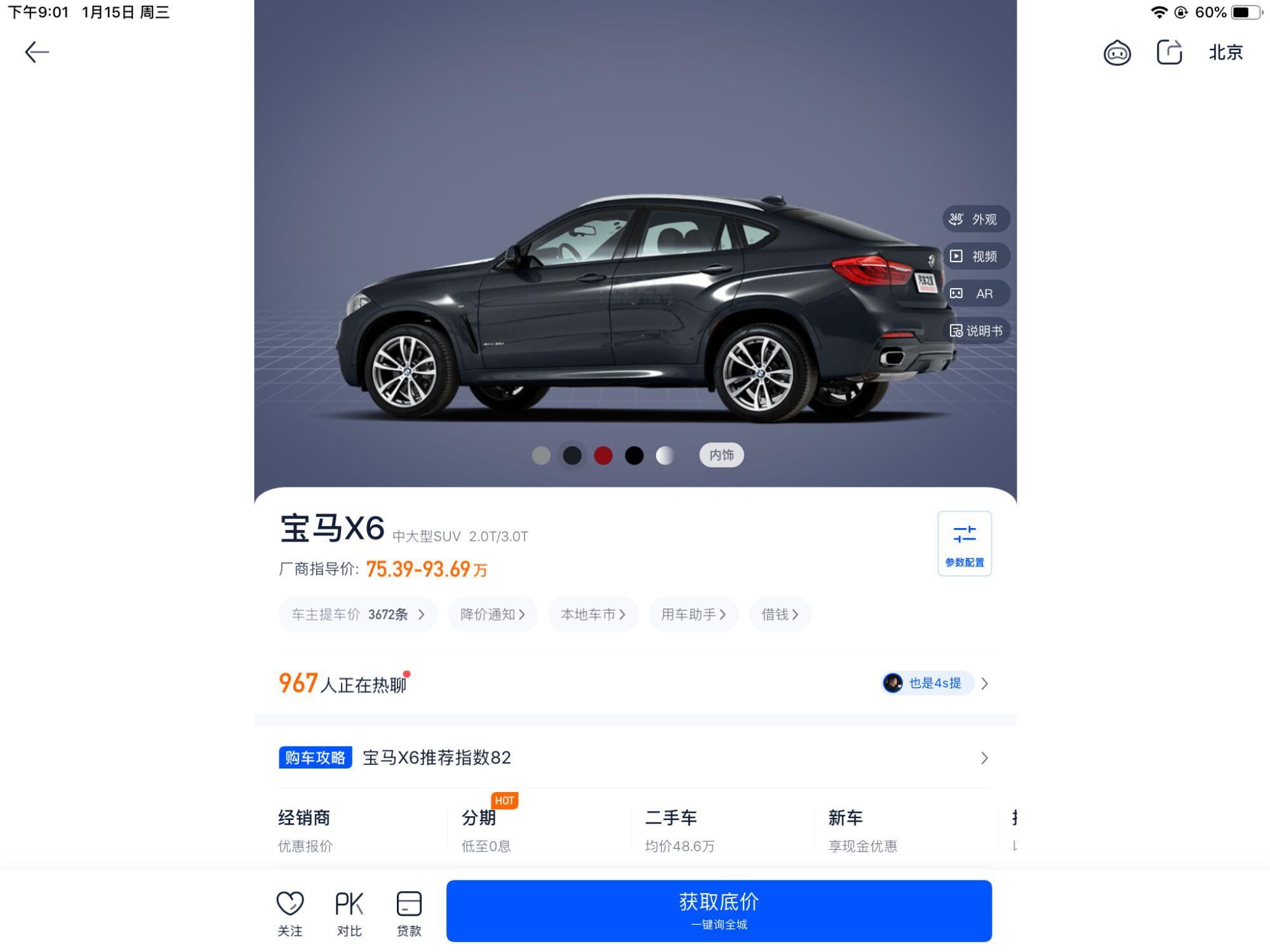Enable 降价通知 price alert
This screenshot has height=952, width=1270.
coord(493,614)
